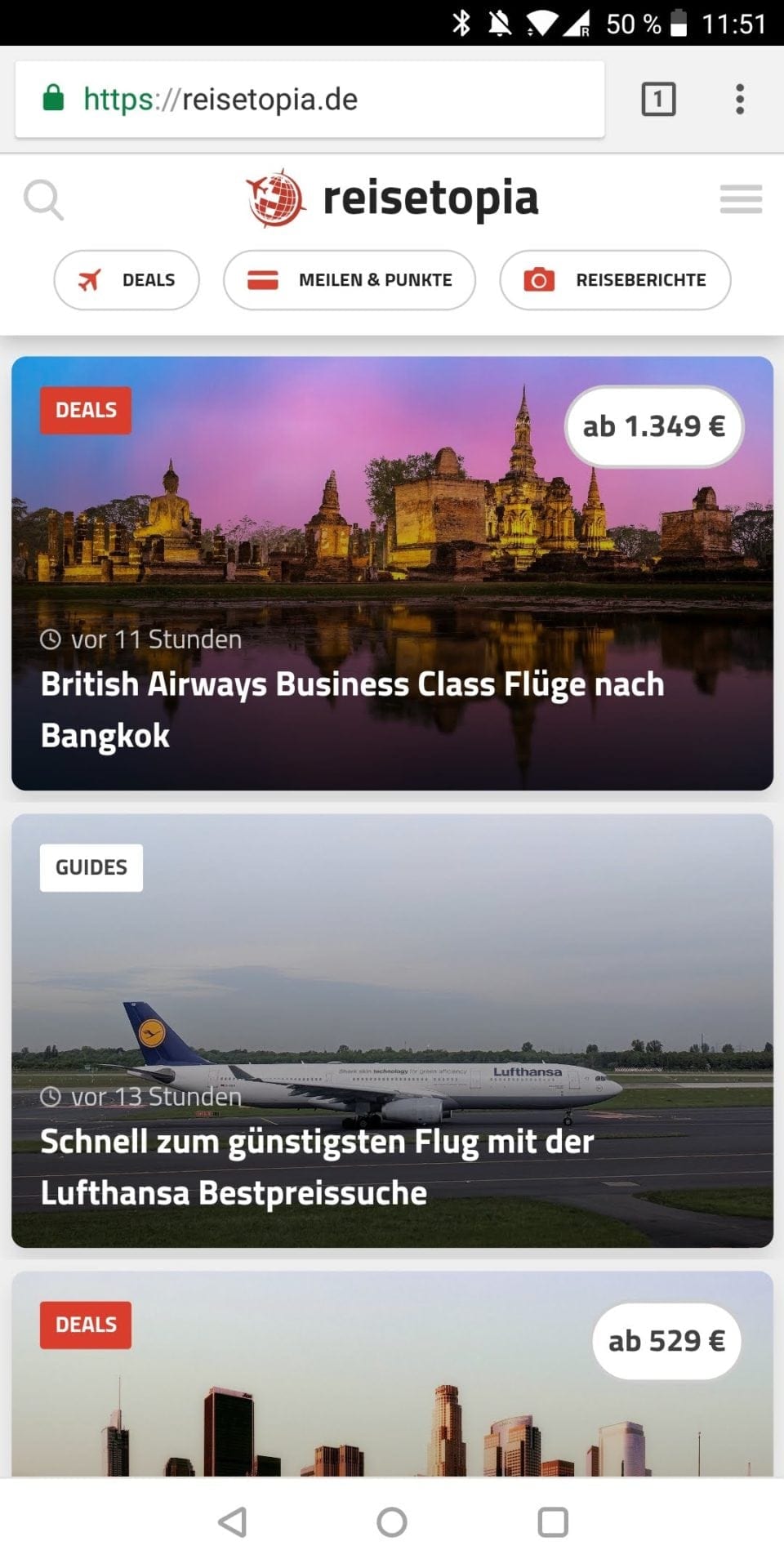Return to the Android home screen
784x1568 pixels.
[x=392, y=1522]
